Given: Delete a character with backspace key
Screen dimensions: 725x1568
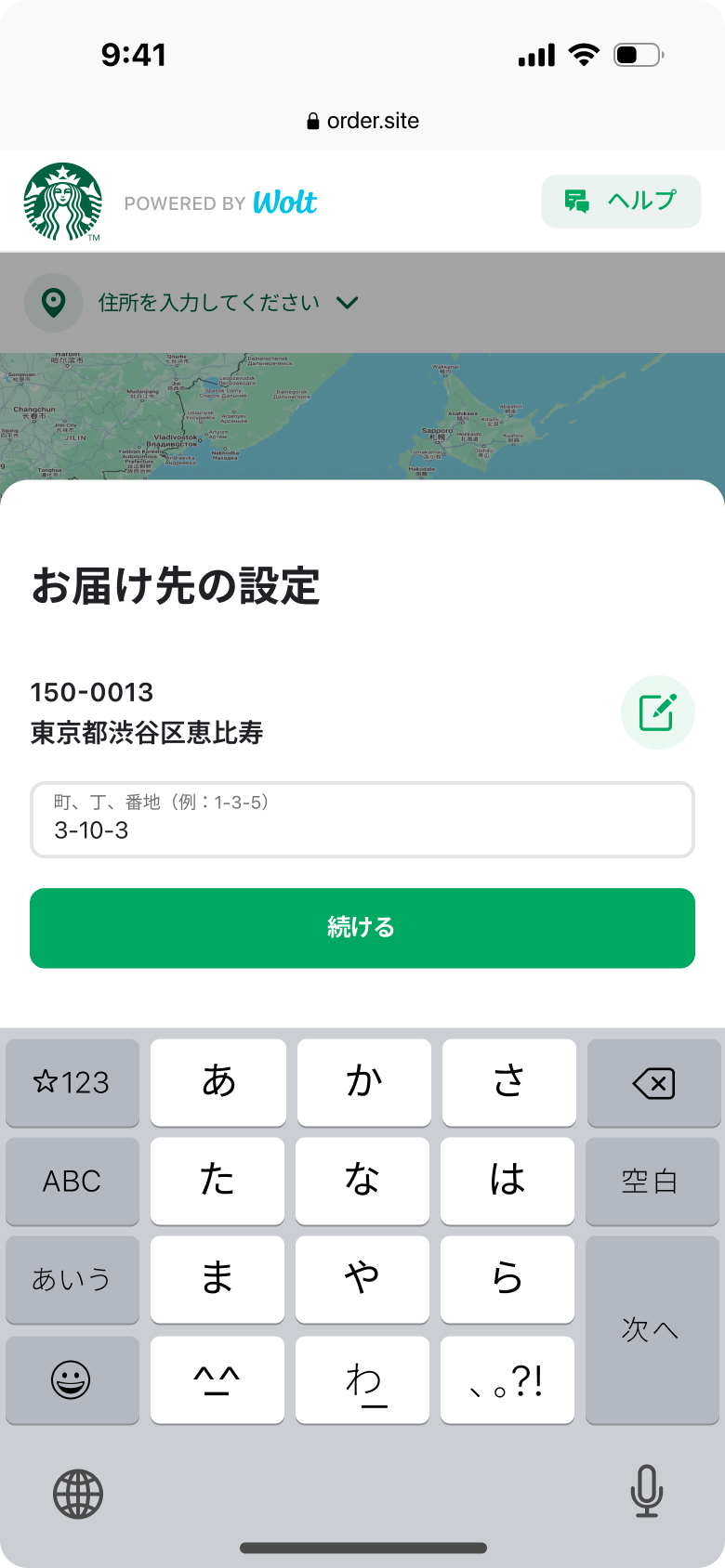Looking at the screenshot, I should 653,1083.
